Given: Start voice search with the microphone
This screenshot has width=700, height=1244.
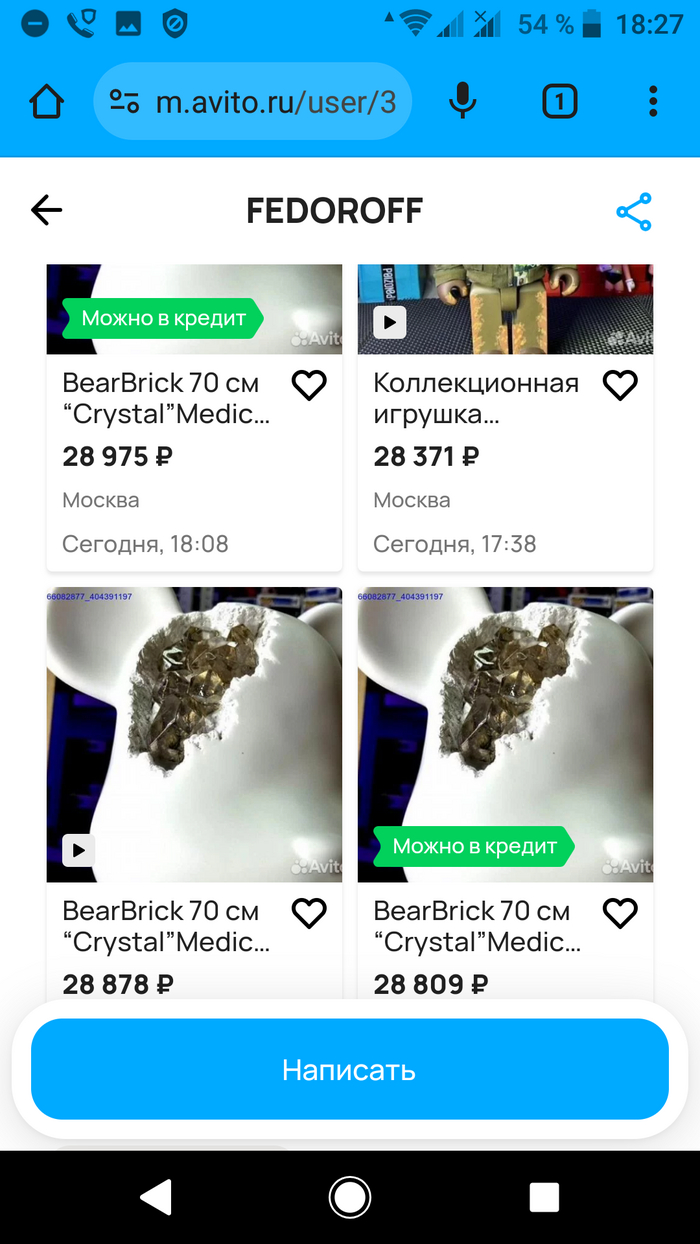Looking at the screenshot, I should tap(462, 101).
